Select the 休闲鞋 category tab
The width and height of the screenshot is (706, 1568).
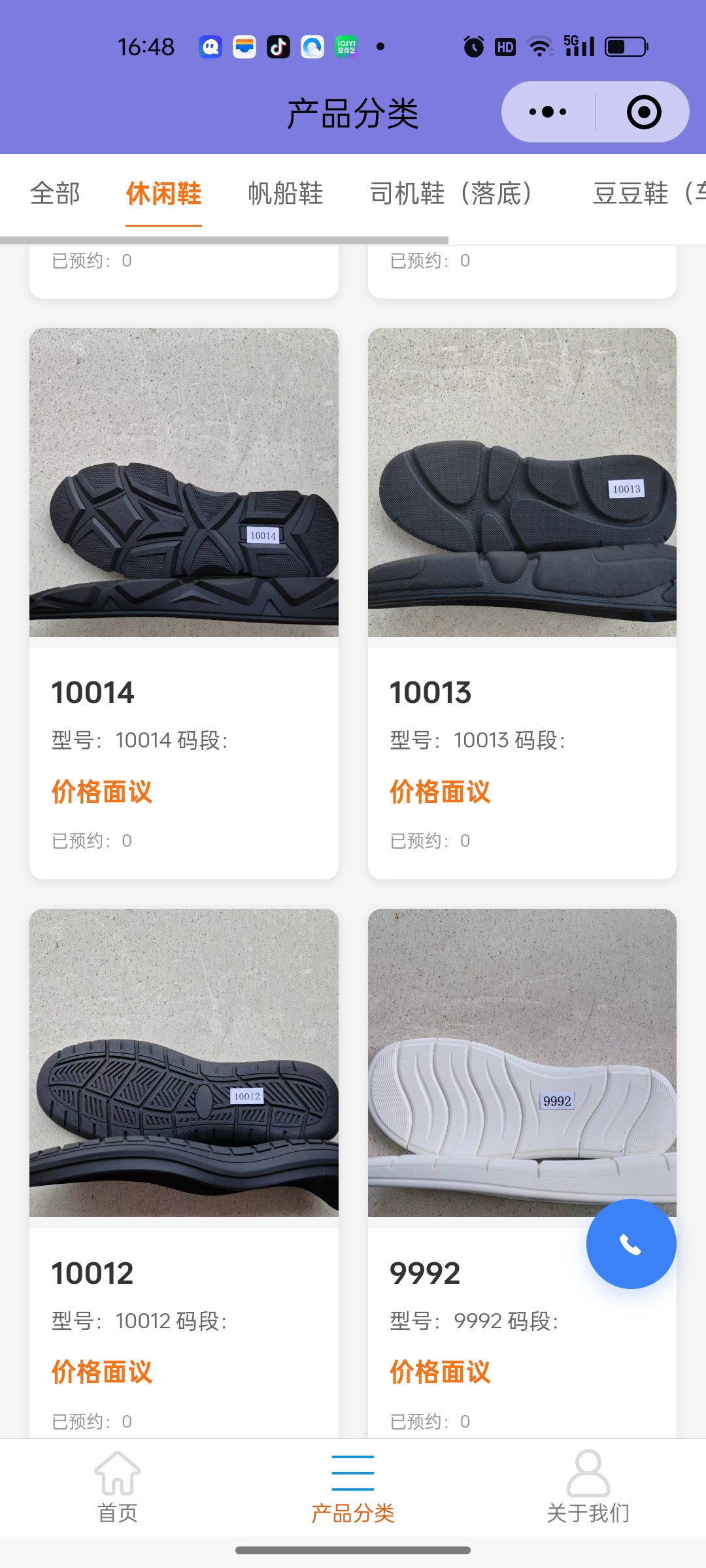tap(163, 193)
